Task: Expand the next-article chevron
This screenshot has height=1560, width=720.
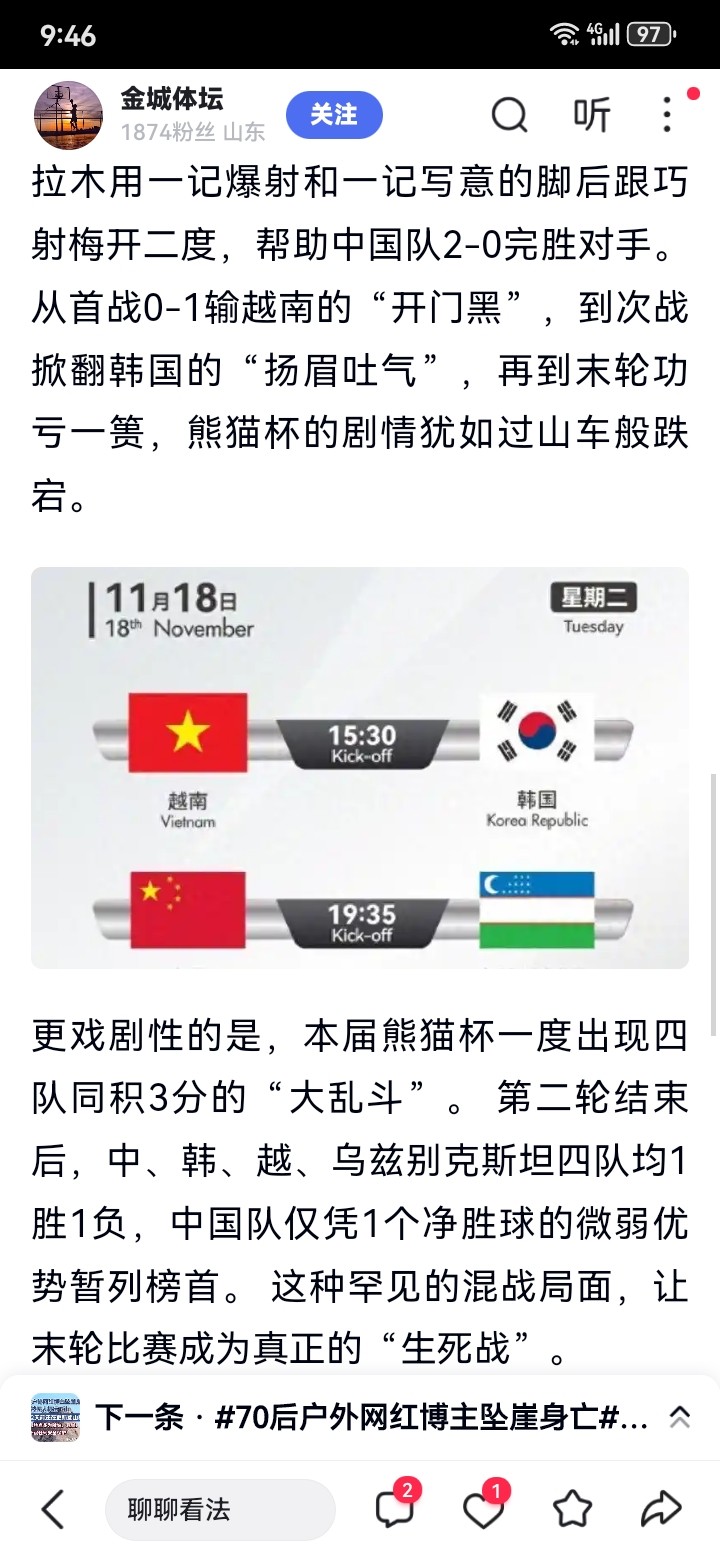Action: point(680,1416)
